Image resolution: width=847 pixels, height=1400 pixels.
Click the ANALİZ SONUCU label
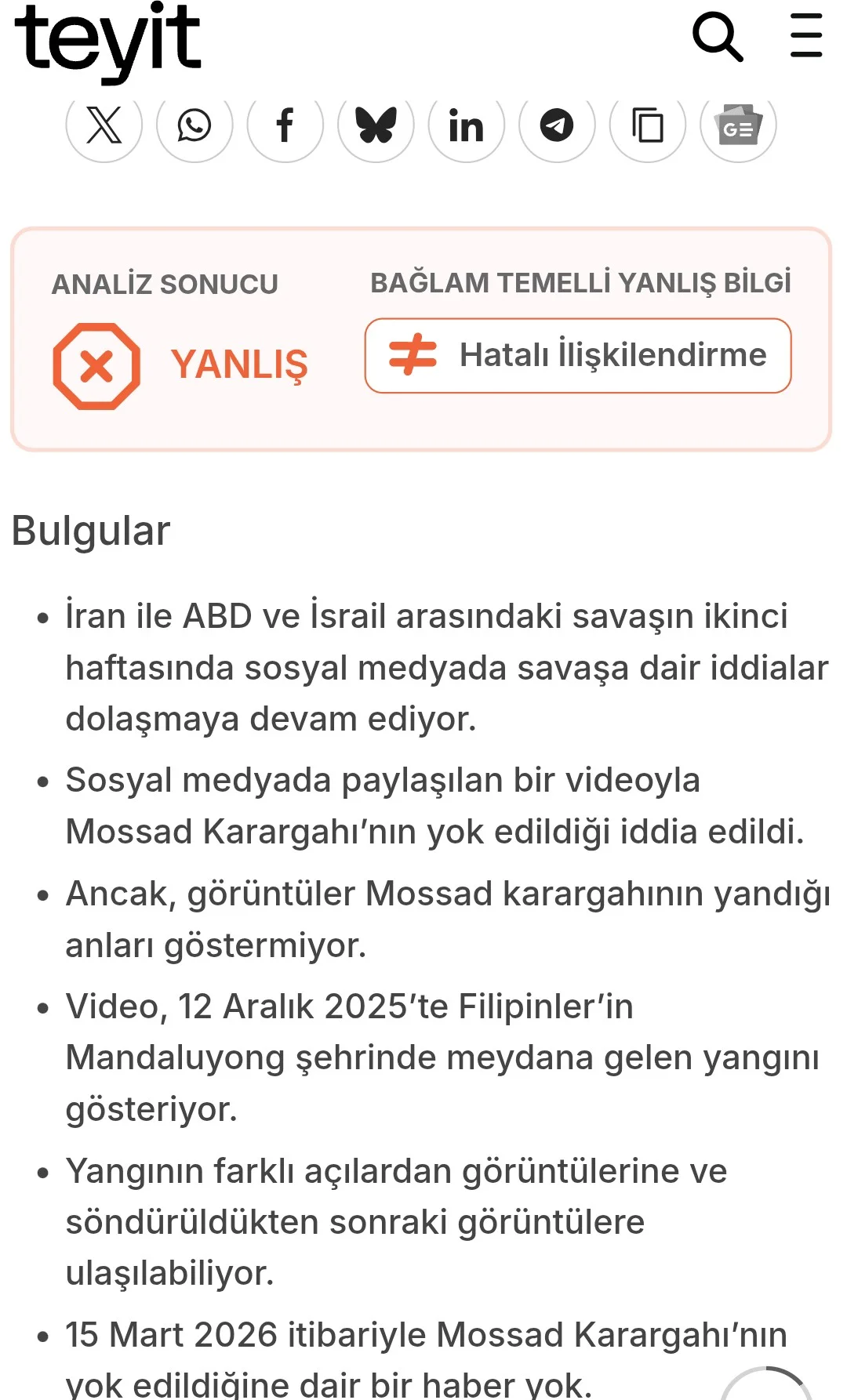(165, 284)
